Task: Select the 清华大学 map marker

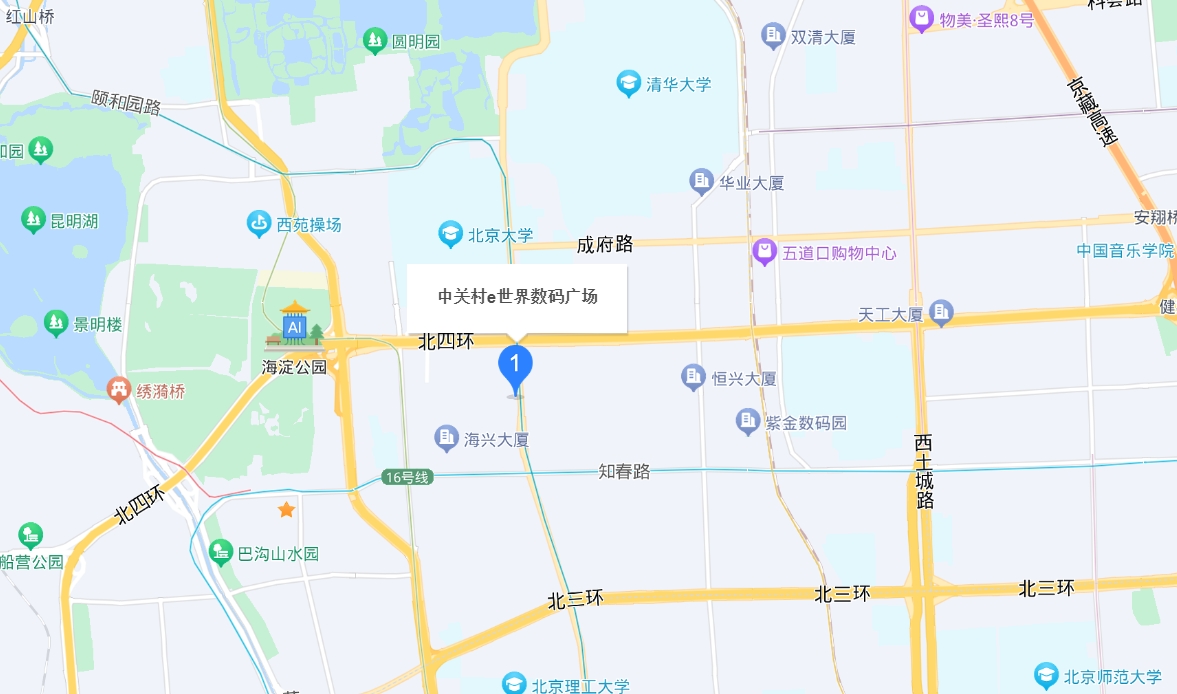Action: [628, 83]
